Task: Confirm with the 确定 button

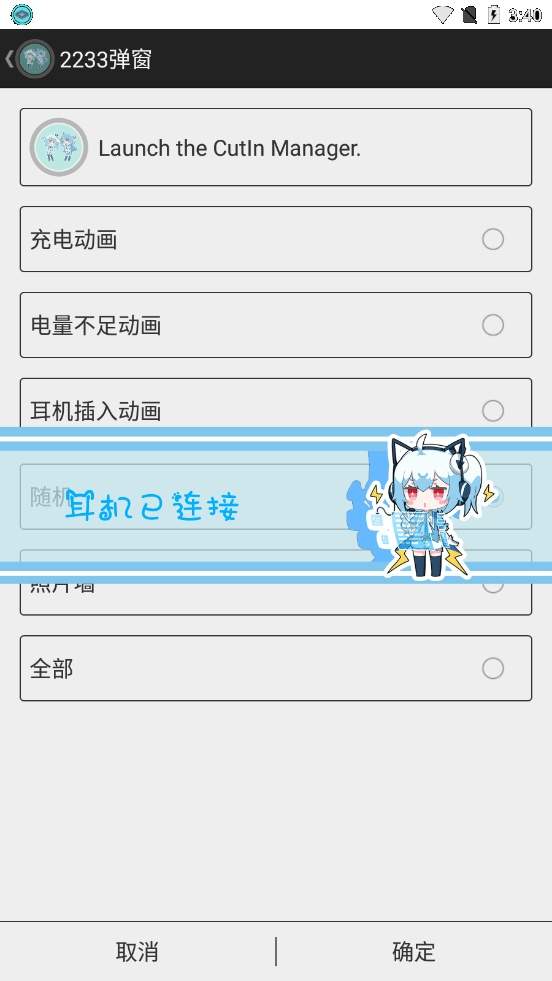Action: pos(414,952)
